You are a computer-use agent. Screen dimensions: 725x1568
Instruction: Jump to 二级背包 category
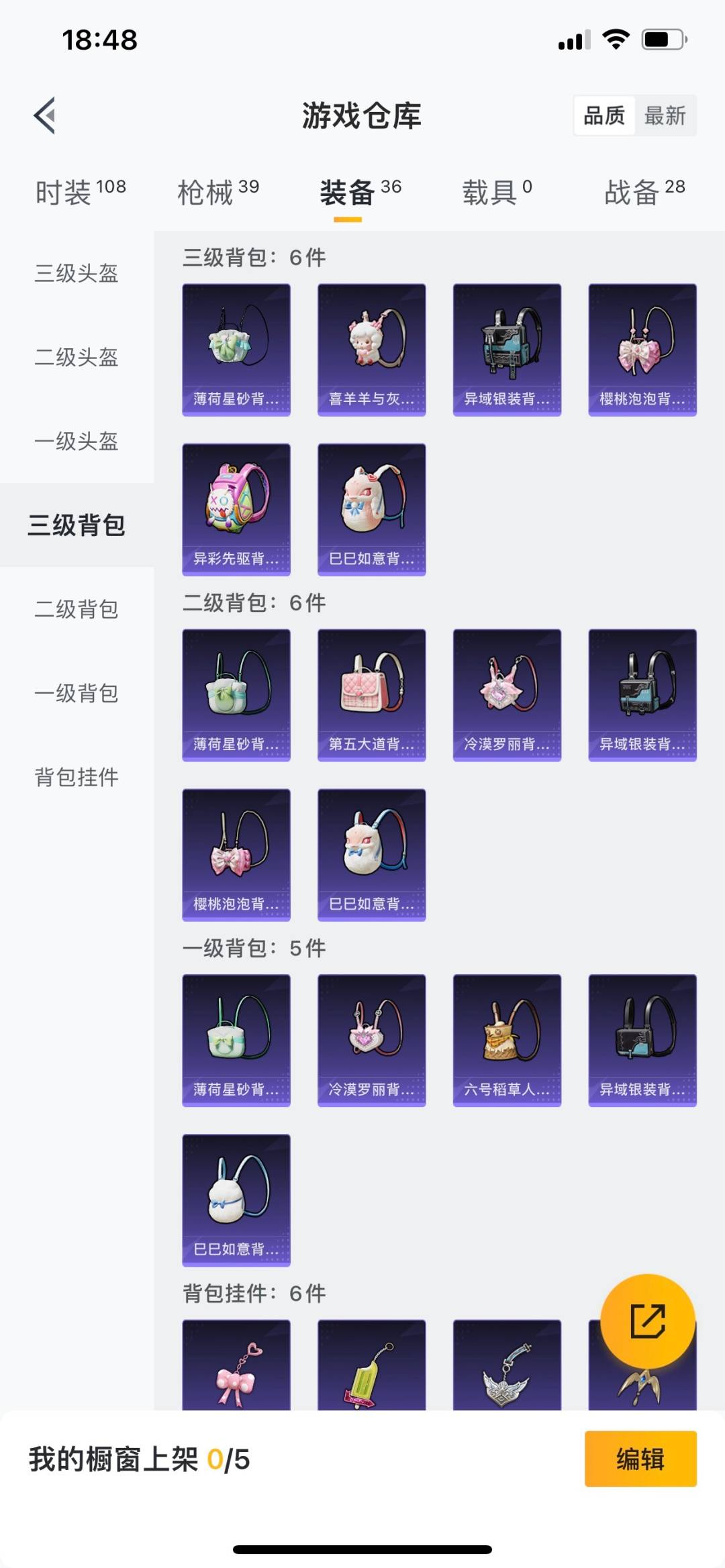tap(77, 609)
